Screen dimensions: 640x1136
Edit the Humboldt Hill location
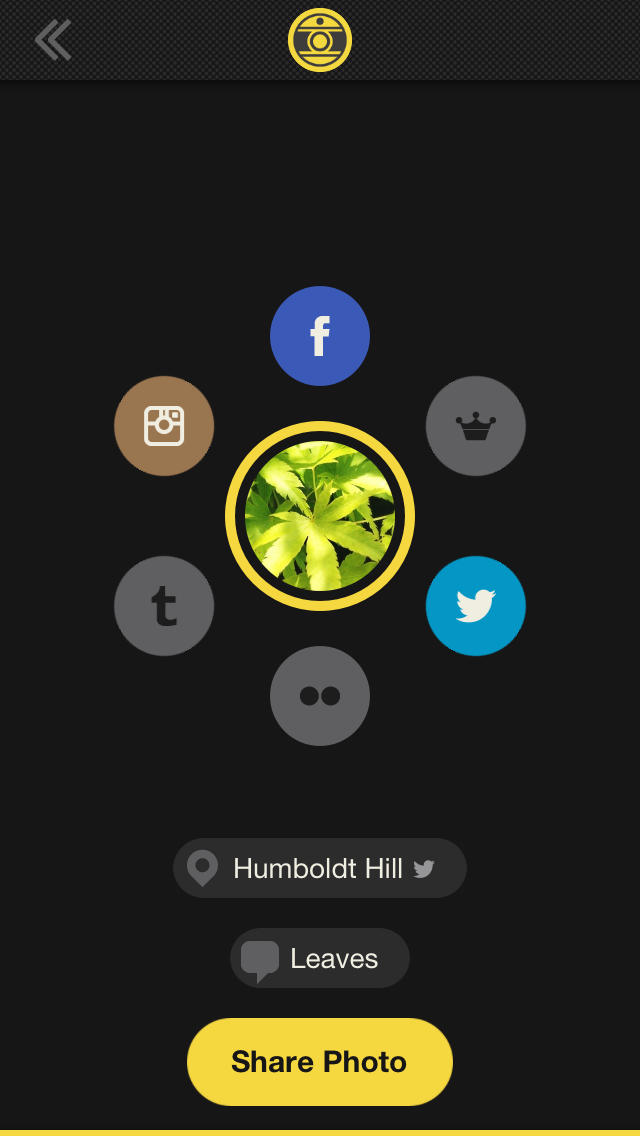click(319, 868)
